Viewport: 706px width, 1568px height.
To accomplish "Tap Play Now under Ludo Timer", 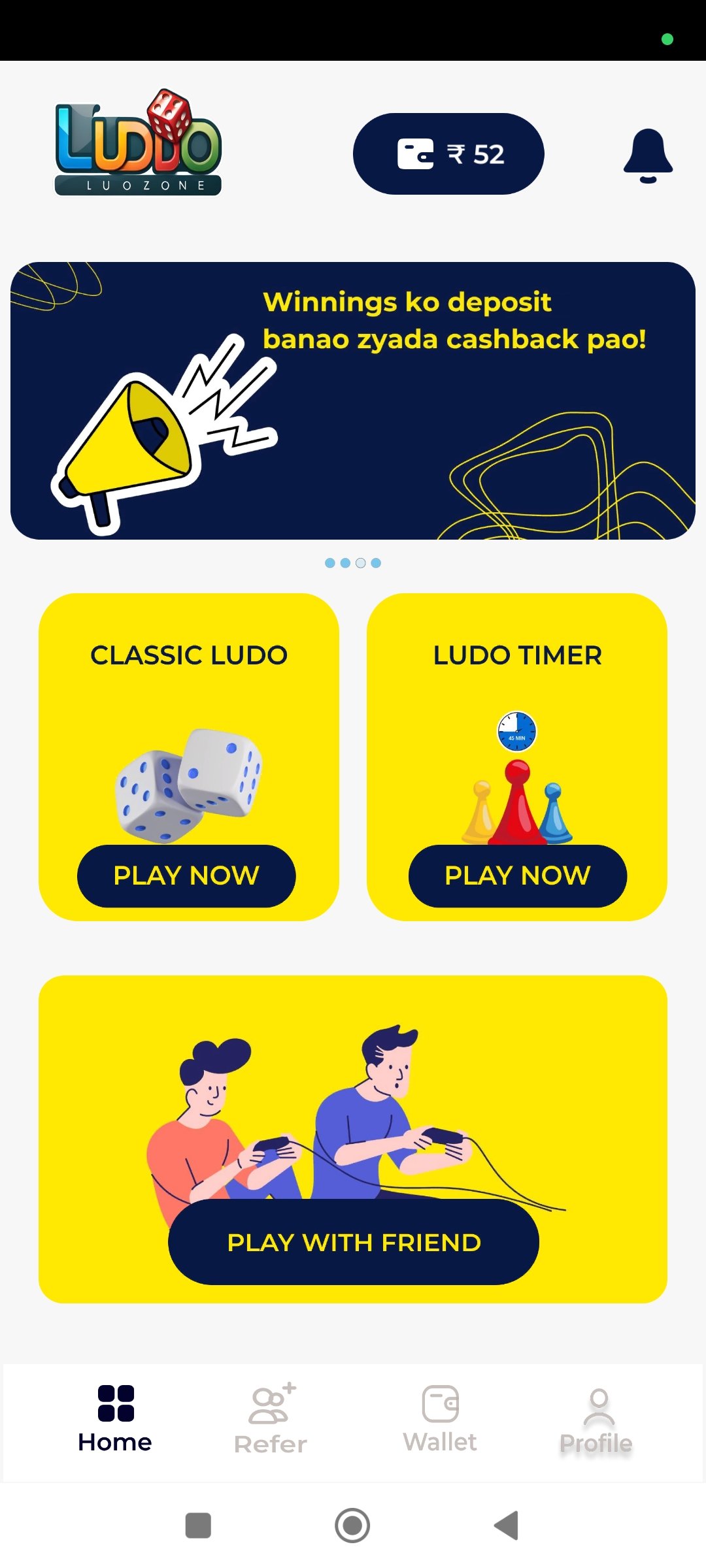I will coord(517,875).
